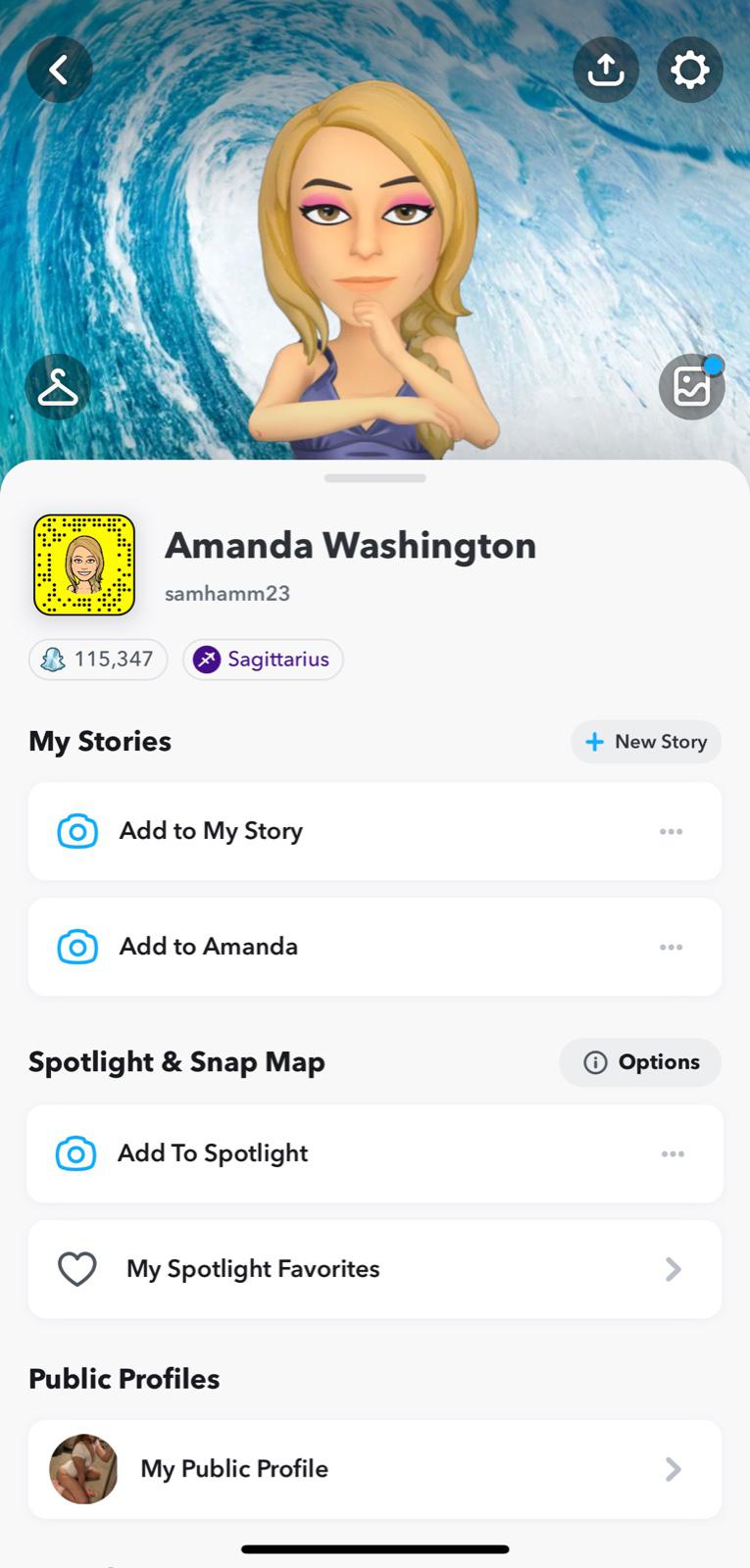
Task: Tap Options for Spotlight & Snap Map
Action: click(x=641, y=1062)
